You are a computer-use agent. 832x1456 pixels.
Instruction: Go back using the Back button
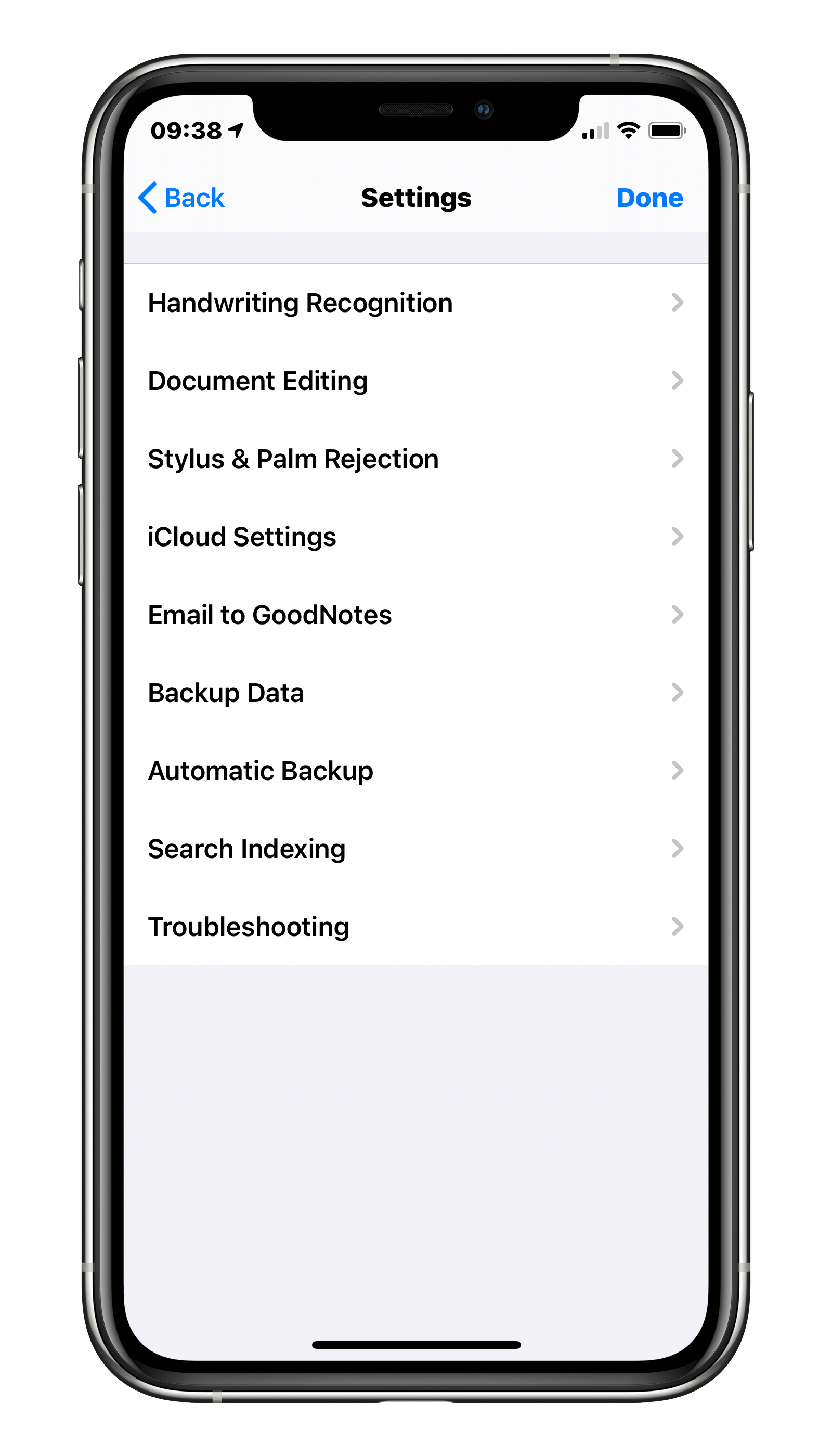[181, 198]
